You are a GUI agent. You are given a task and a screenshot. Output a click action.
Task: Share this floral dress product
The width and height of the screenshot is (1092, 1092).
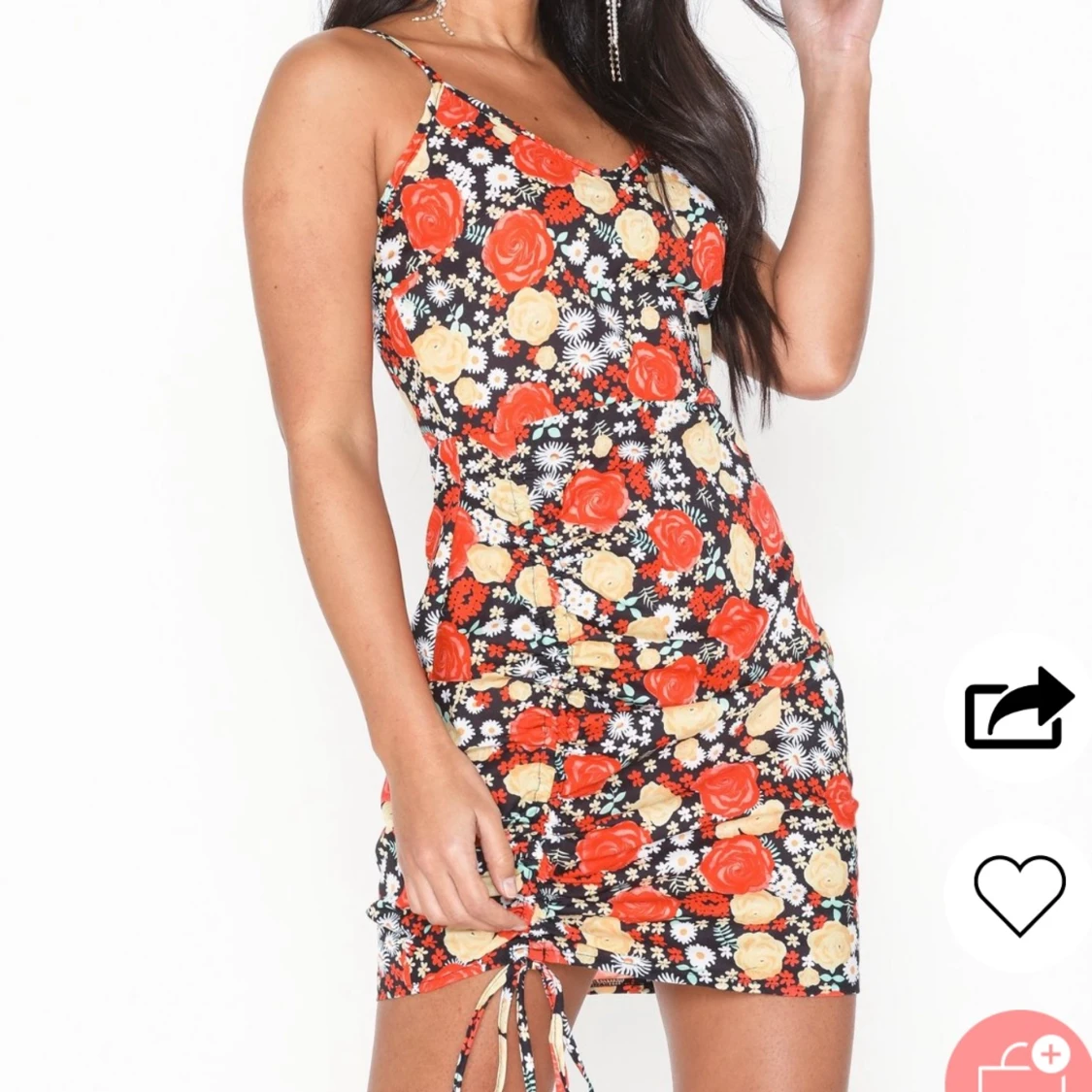click(1018, 709)
